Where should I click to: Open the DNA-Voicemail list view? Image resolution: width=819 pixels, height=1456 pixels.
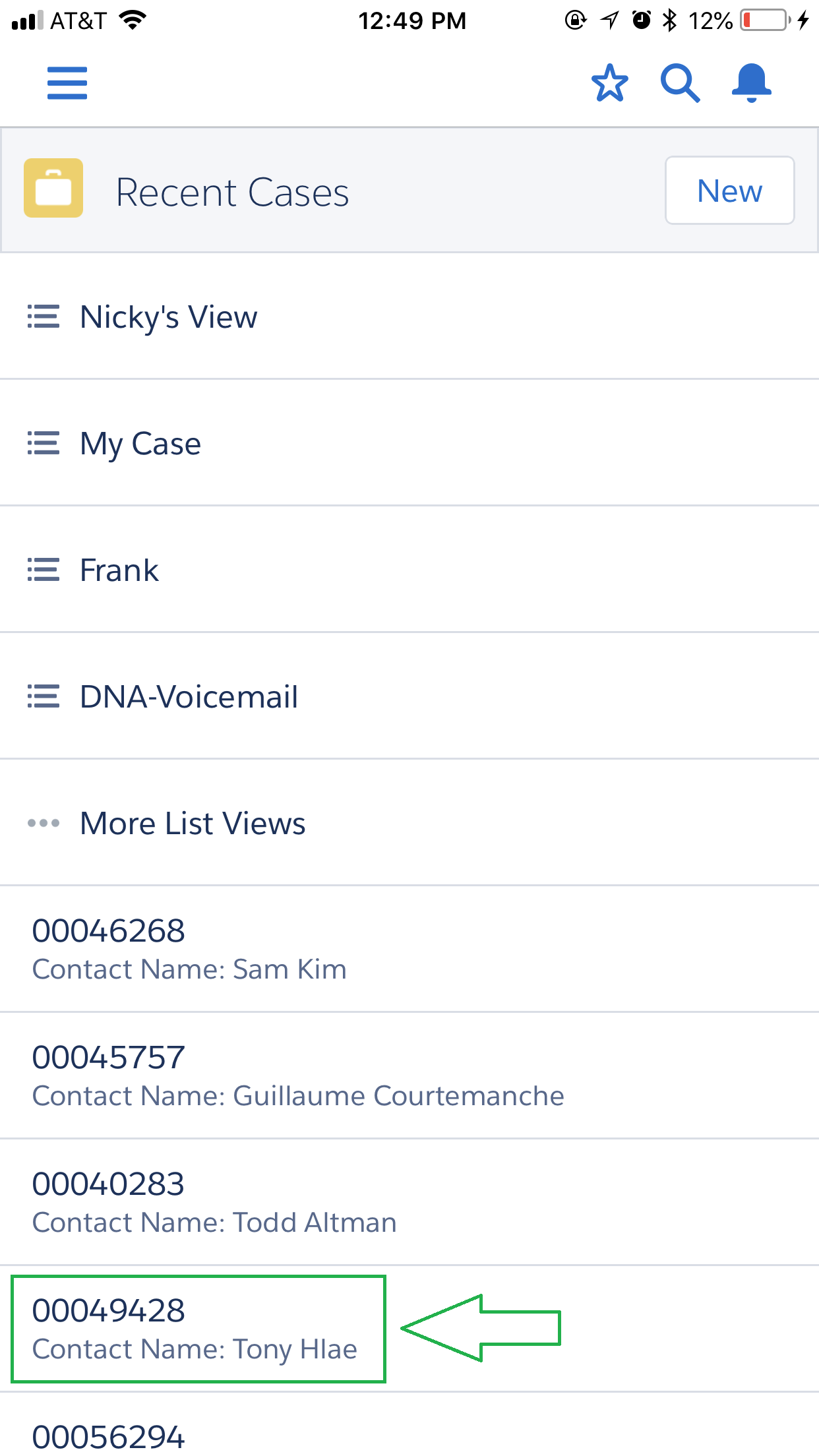coord(189,697)
